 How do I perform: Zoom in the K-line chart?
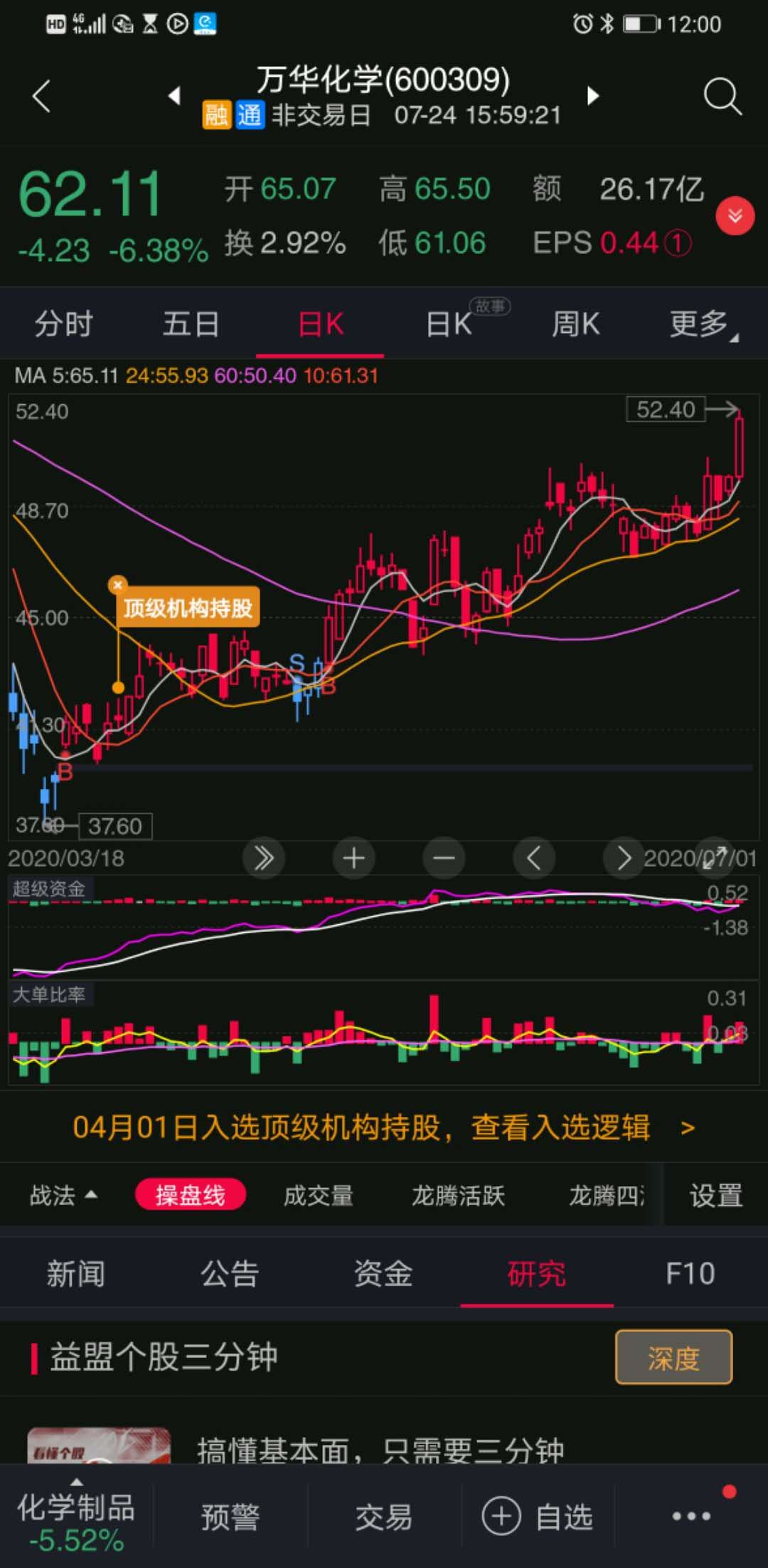coord(353,858)
